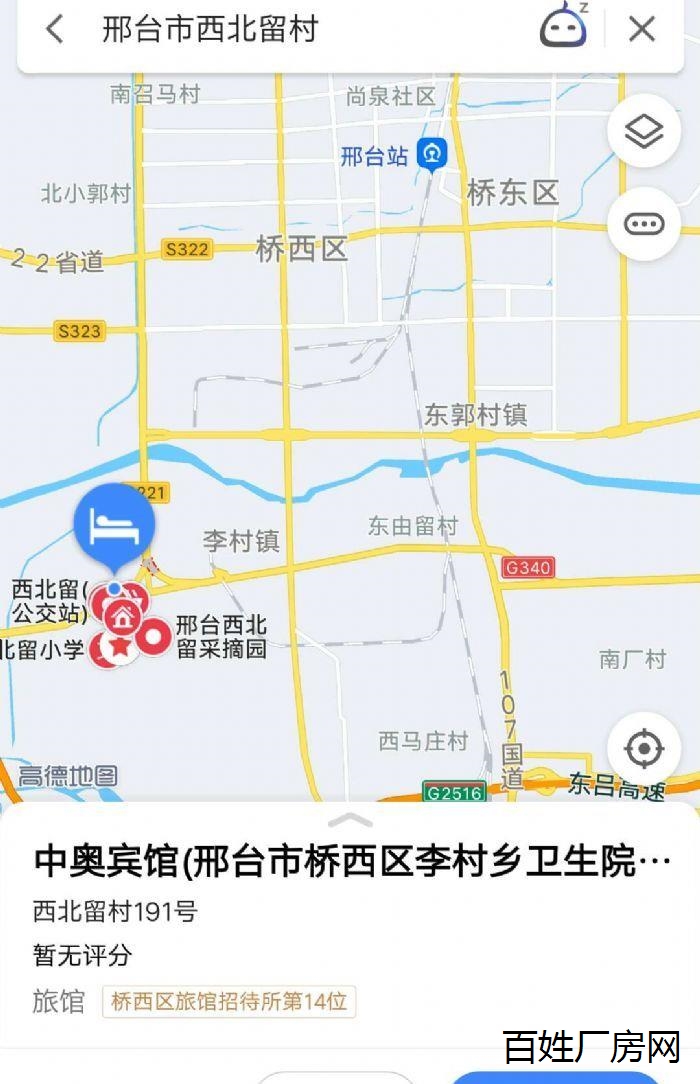Open the 桥西区旅馆招待所第14位 ranking tag

tap(229, 1001)
